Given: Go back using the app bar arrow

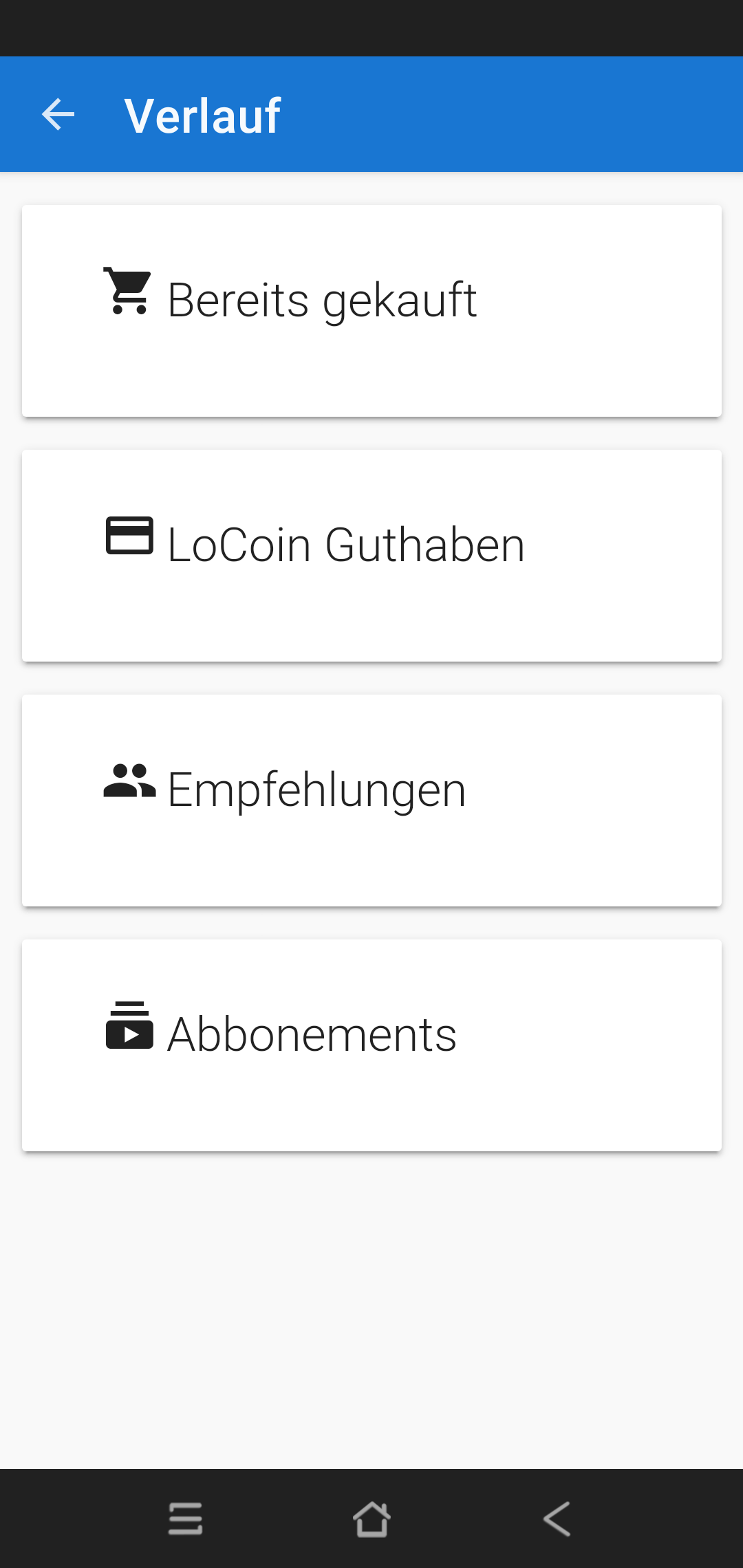Looking at the screenshot, I should click(x=58, y=114).
